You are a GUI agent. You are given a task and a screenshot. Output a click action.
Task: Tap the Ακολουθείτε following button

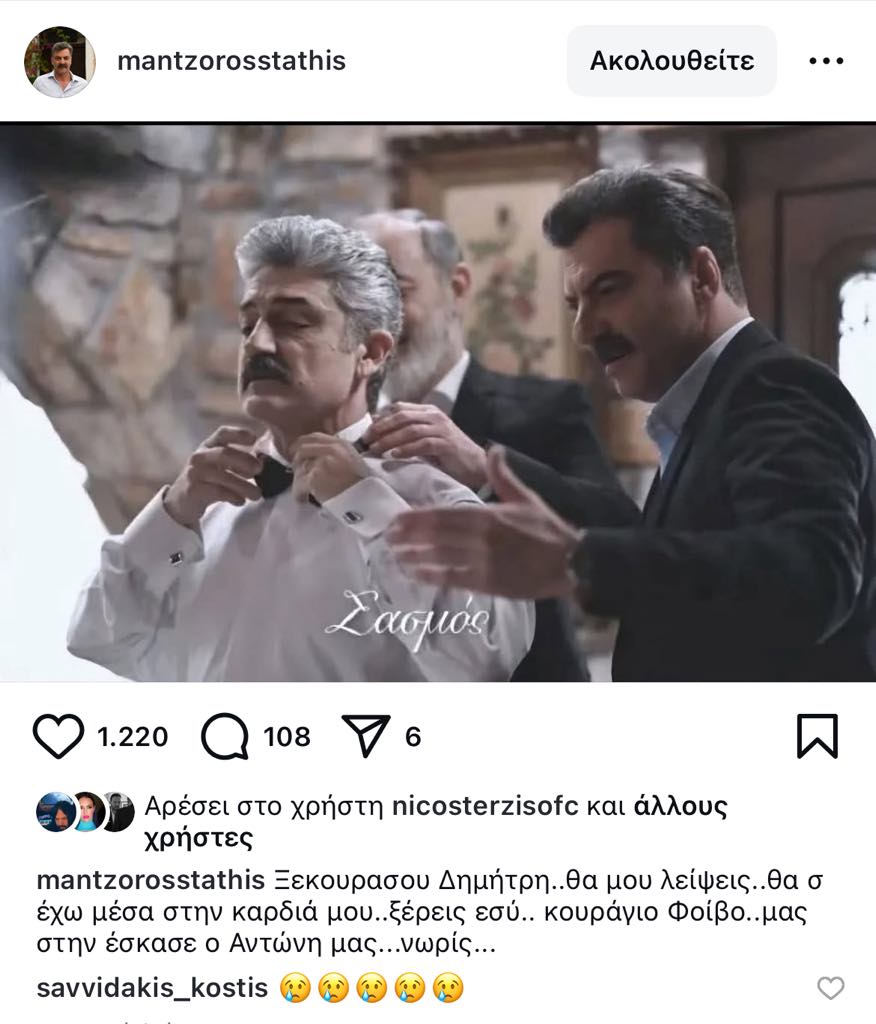(671, 61)
